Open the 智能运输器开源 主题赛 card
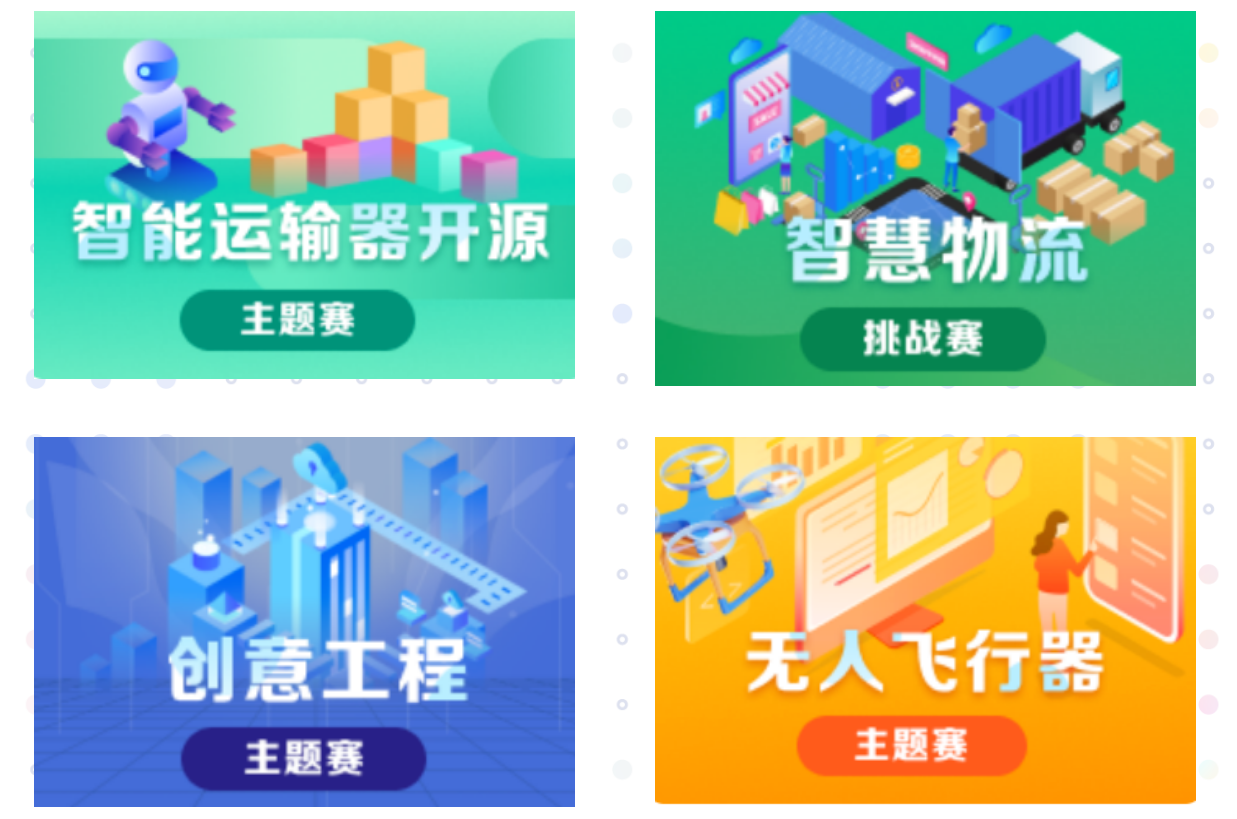This screenshot has height=819, width=1237. [304, 195]
